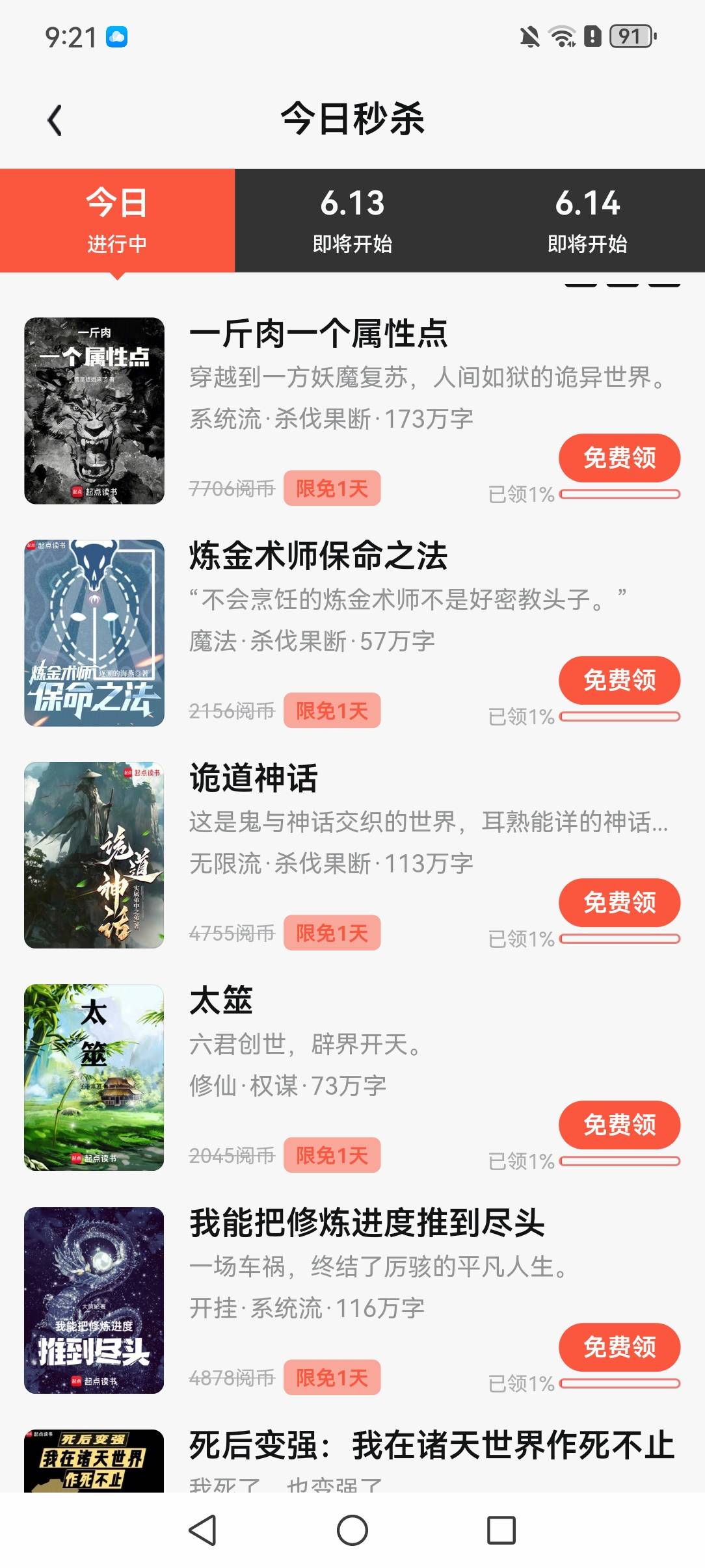
Task: View the 诡道神话 book cover
Action: coord(94,856)
